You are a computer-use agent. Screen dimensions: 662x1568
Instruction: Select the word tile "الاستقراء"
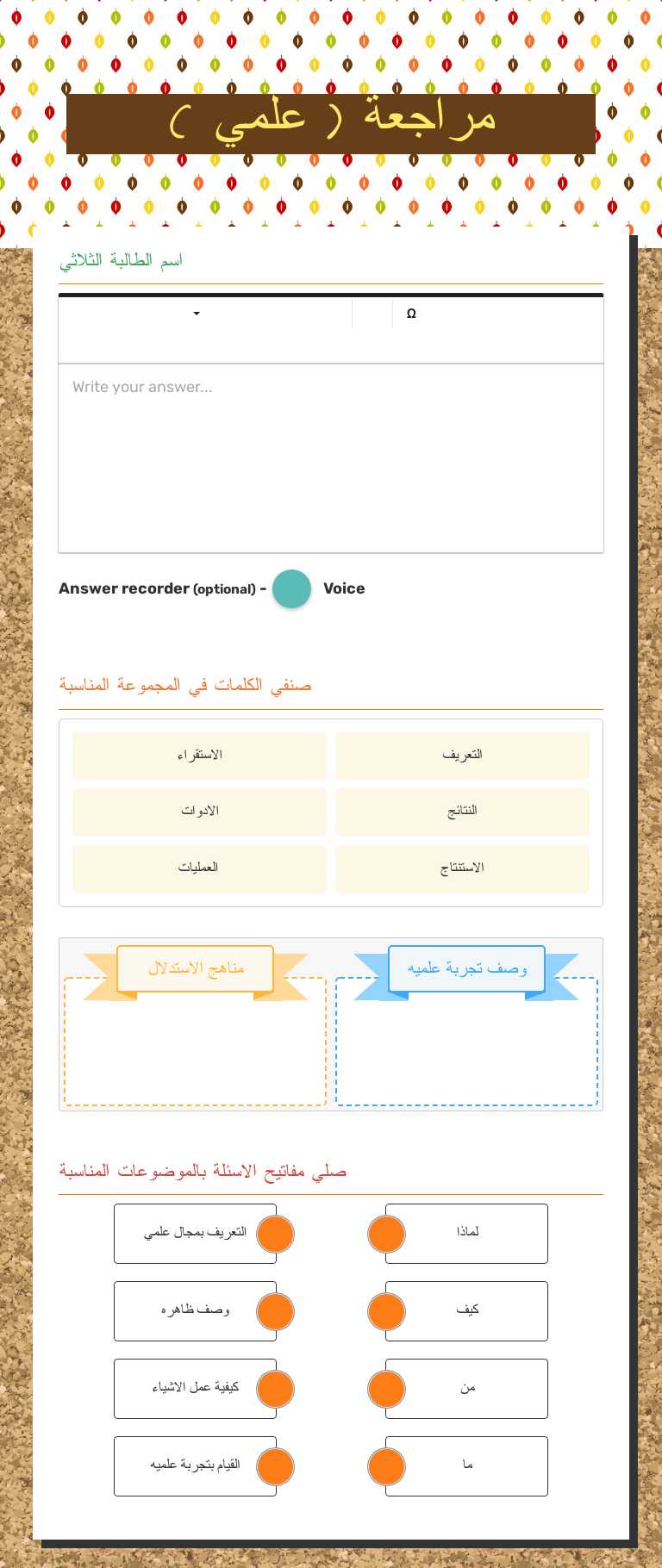[x=198, y=755]
